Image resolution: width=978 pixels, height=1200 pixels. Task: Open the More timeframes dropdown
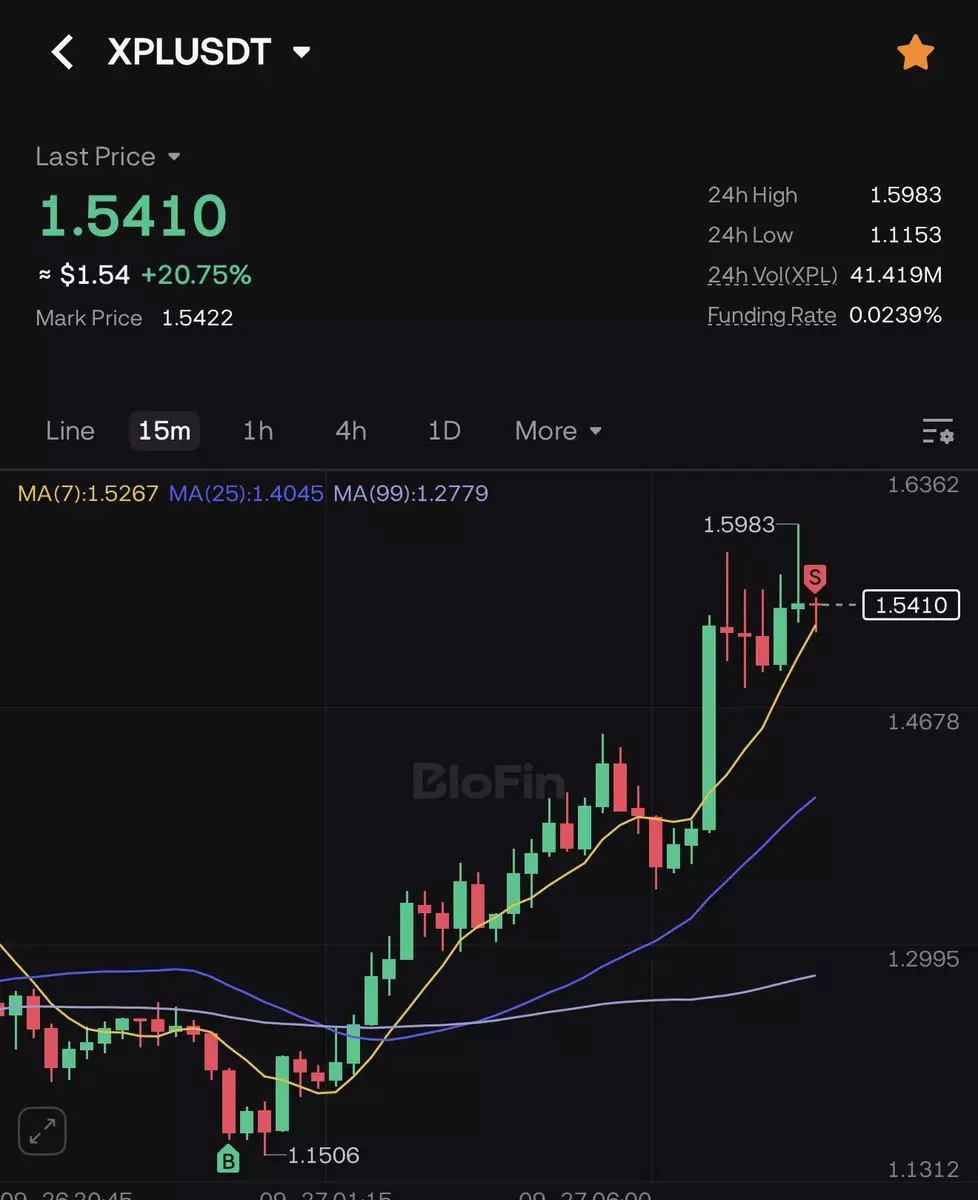(558, 431)
